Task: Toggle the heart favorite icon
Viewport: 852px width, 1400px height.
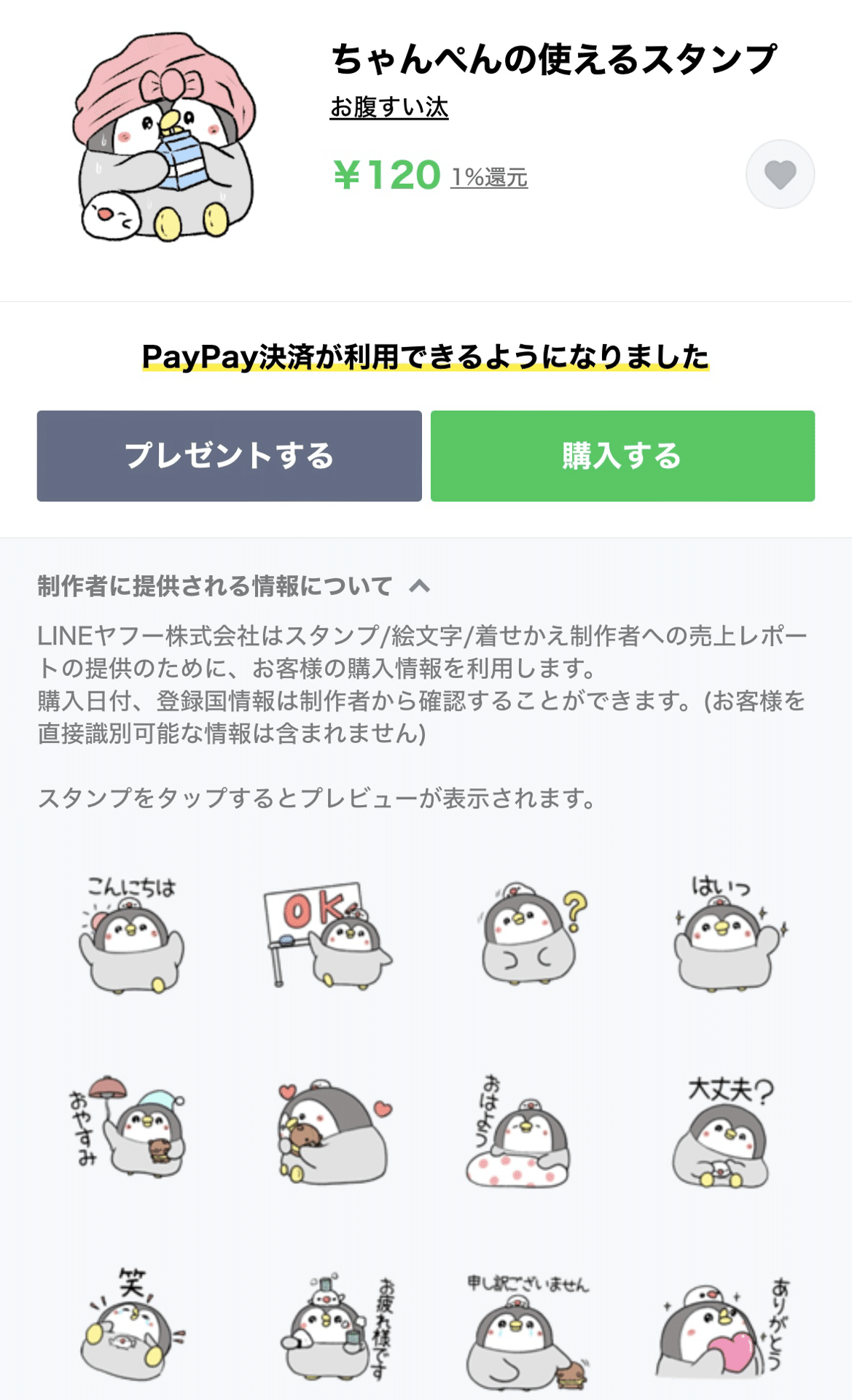Action: pyautogui.click(x=779, y=175)
